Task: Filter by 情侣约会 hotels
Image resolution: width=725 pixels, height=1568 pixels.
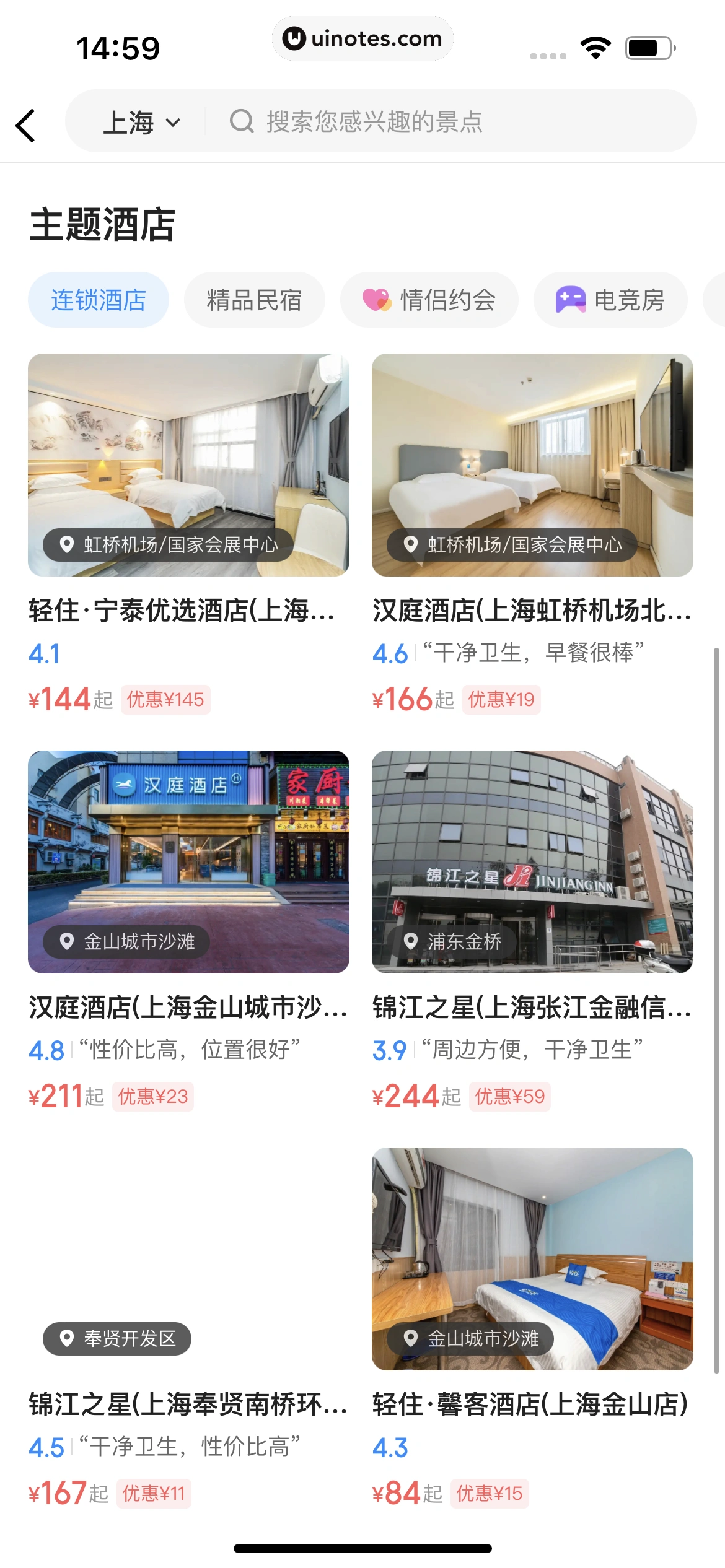Action: pos(429,300)
